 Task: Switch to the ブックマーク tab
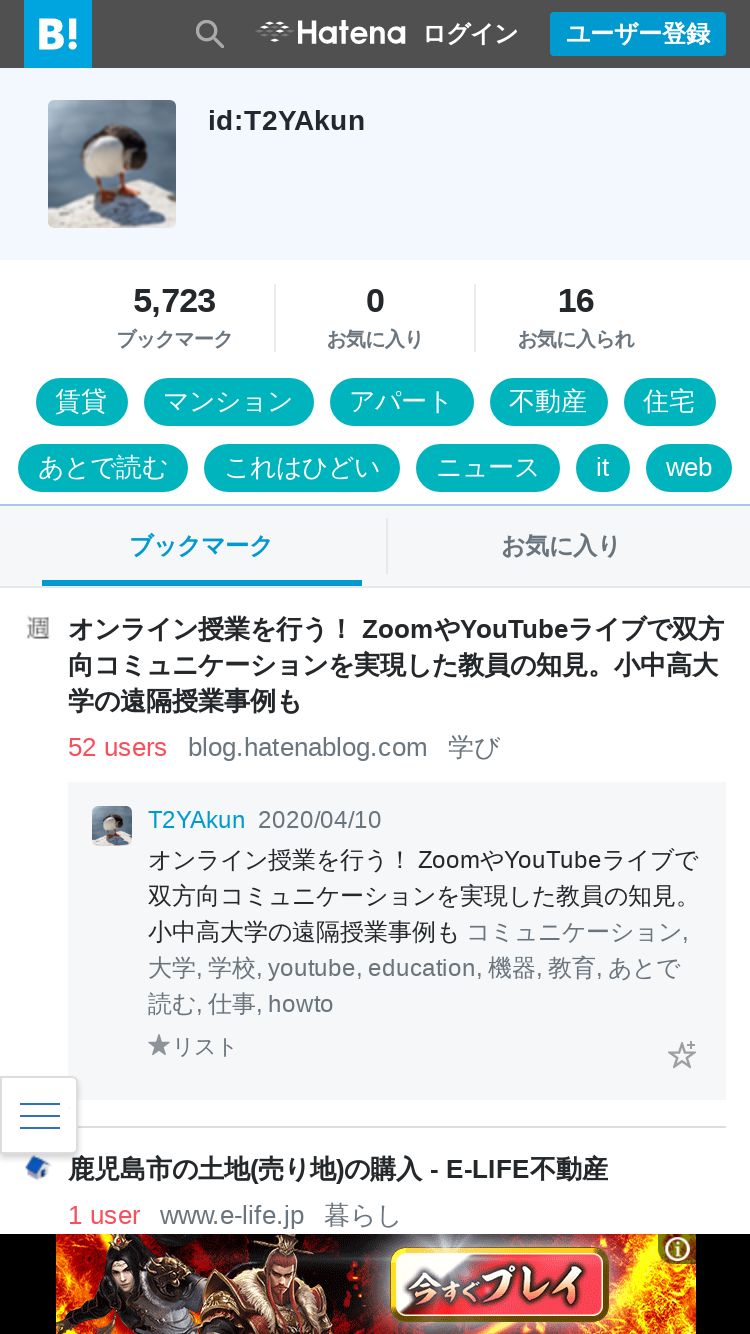[x=201, y=546]
